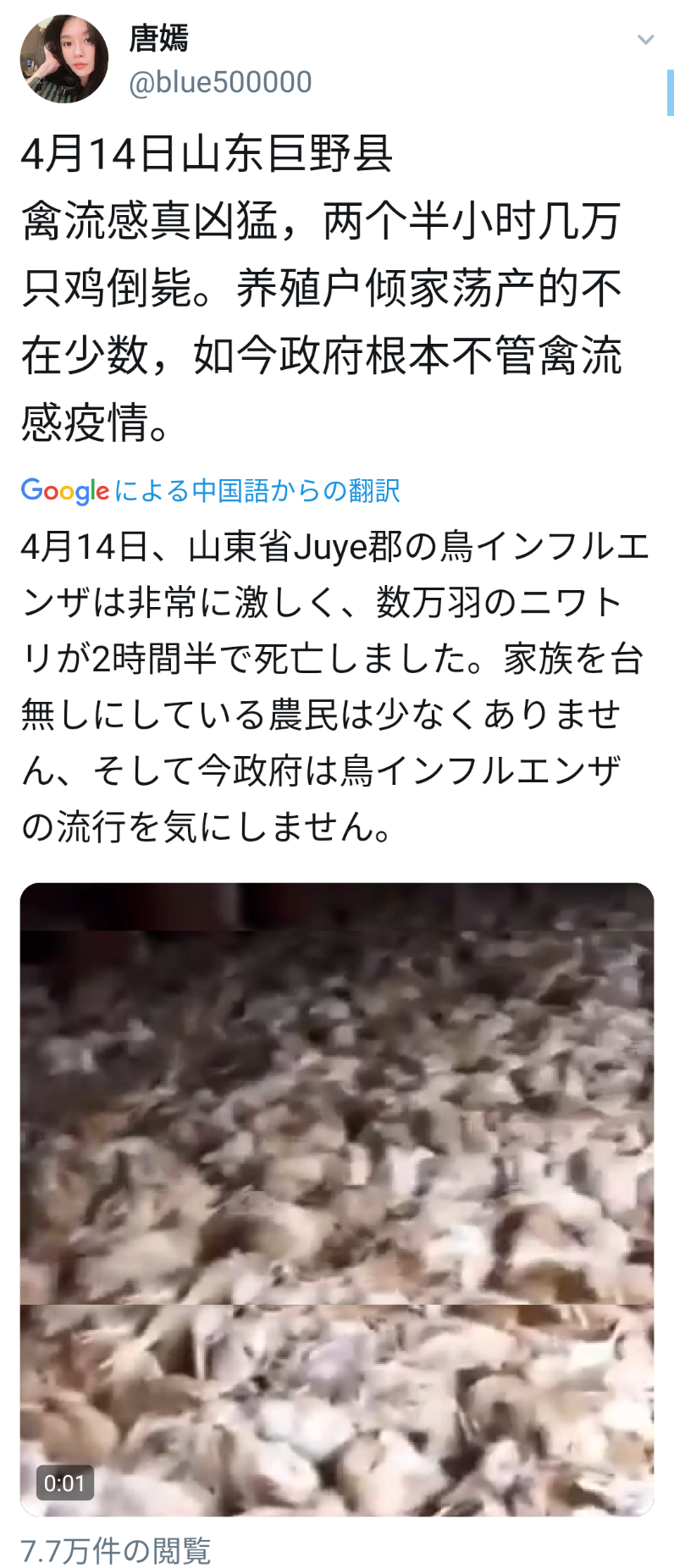674x1568 pixels.
Task: Play the attached chicken farm video
Action: point(337,1198)
